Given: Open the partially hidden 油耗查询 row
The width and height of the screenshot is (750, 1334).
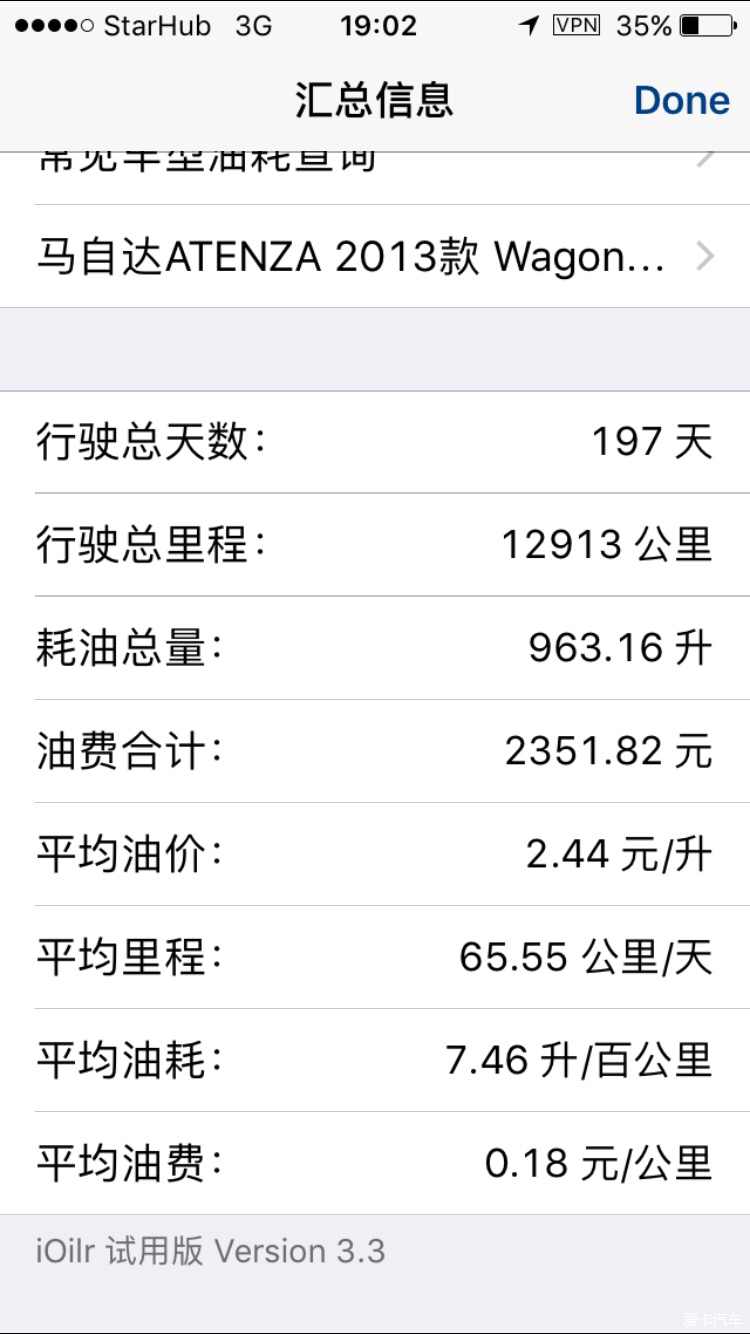Looking at the screenshot, I should 375,178.
